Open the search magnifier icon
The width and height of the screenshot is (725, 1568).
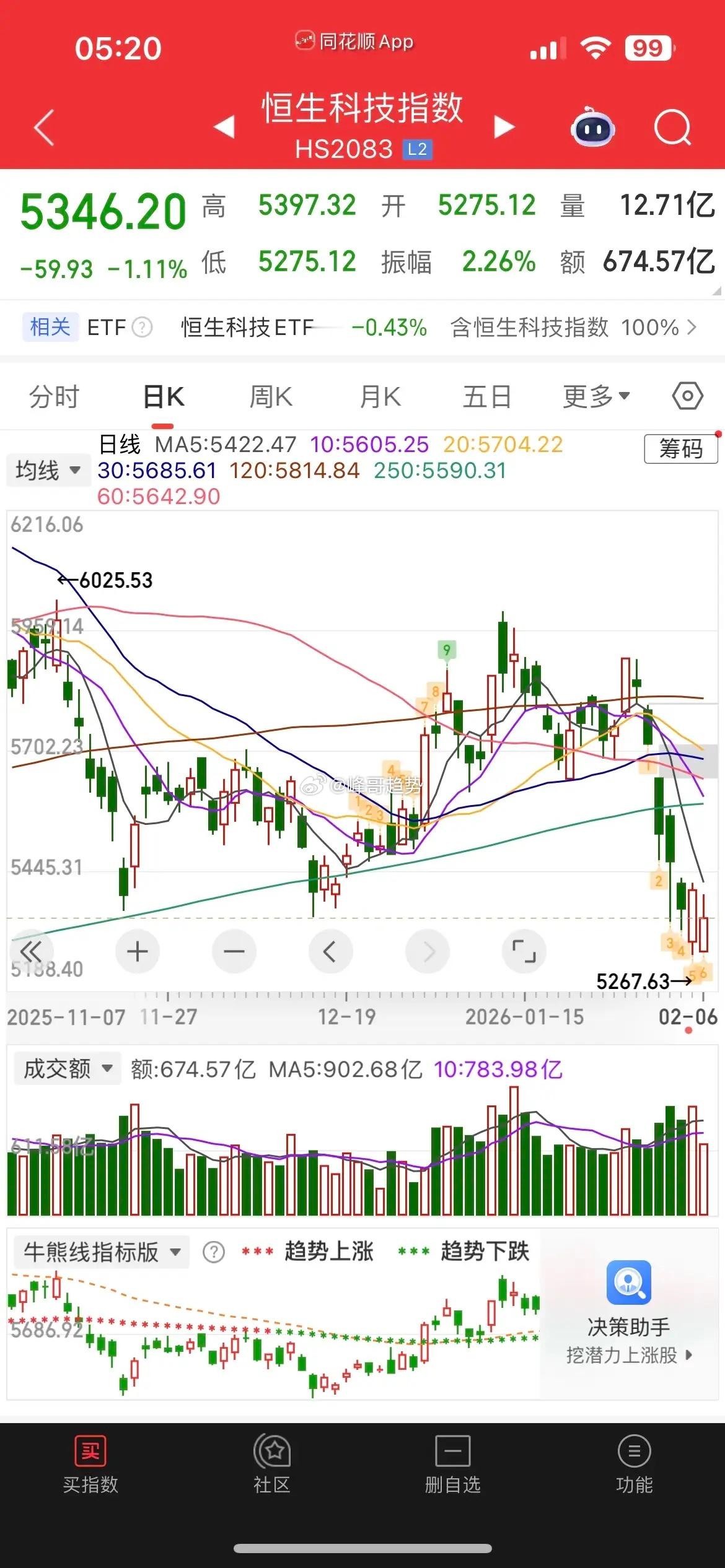672,128
